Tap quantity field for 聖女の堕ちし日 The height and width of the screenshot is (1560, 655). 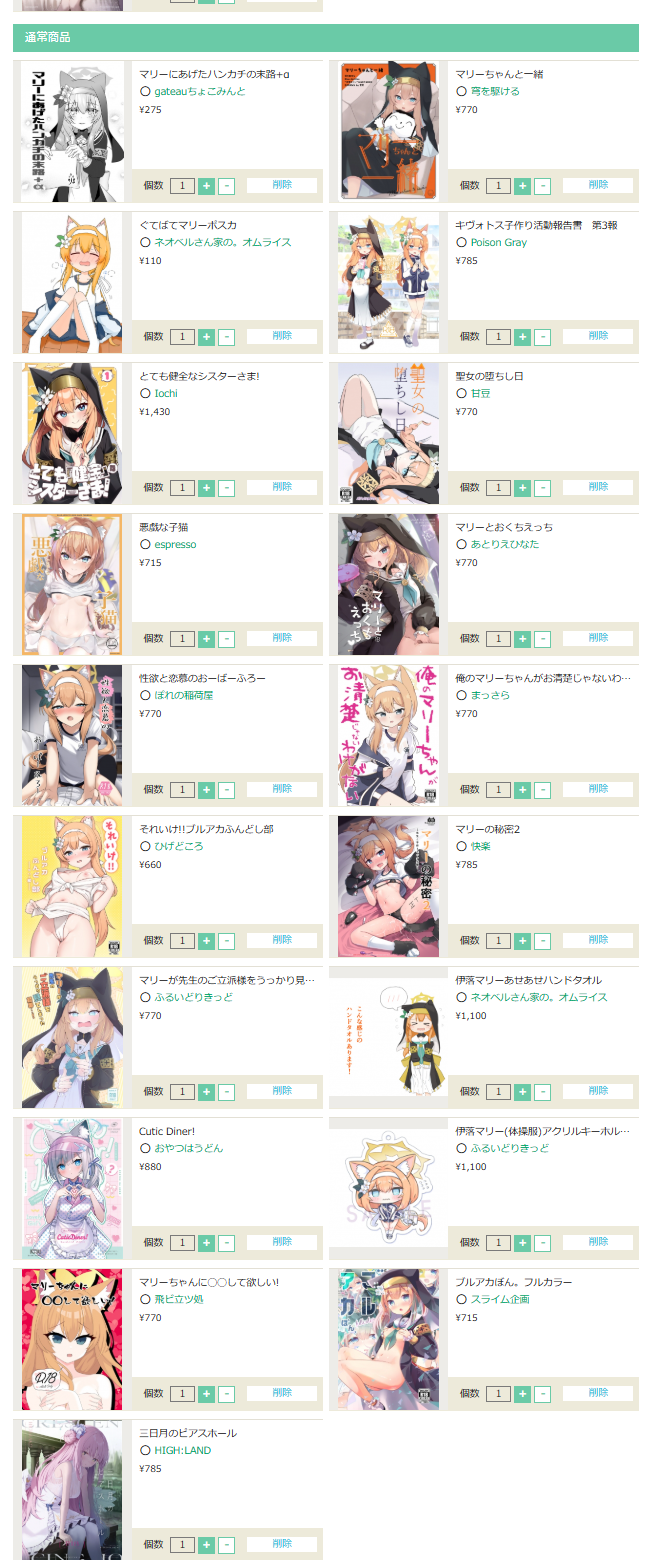[498, 488]
